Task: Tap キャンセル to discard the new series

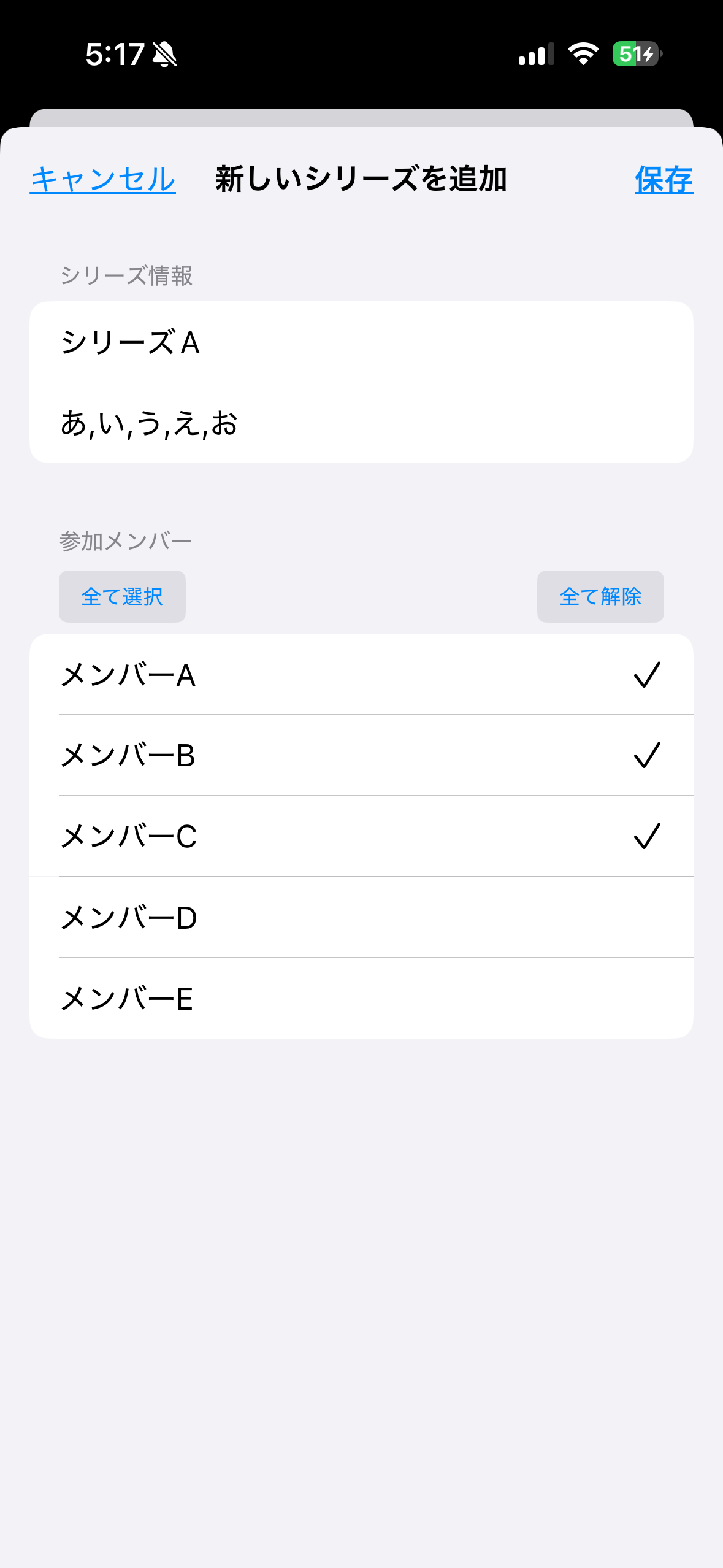Action: 103,180
